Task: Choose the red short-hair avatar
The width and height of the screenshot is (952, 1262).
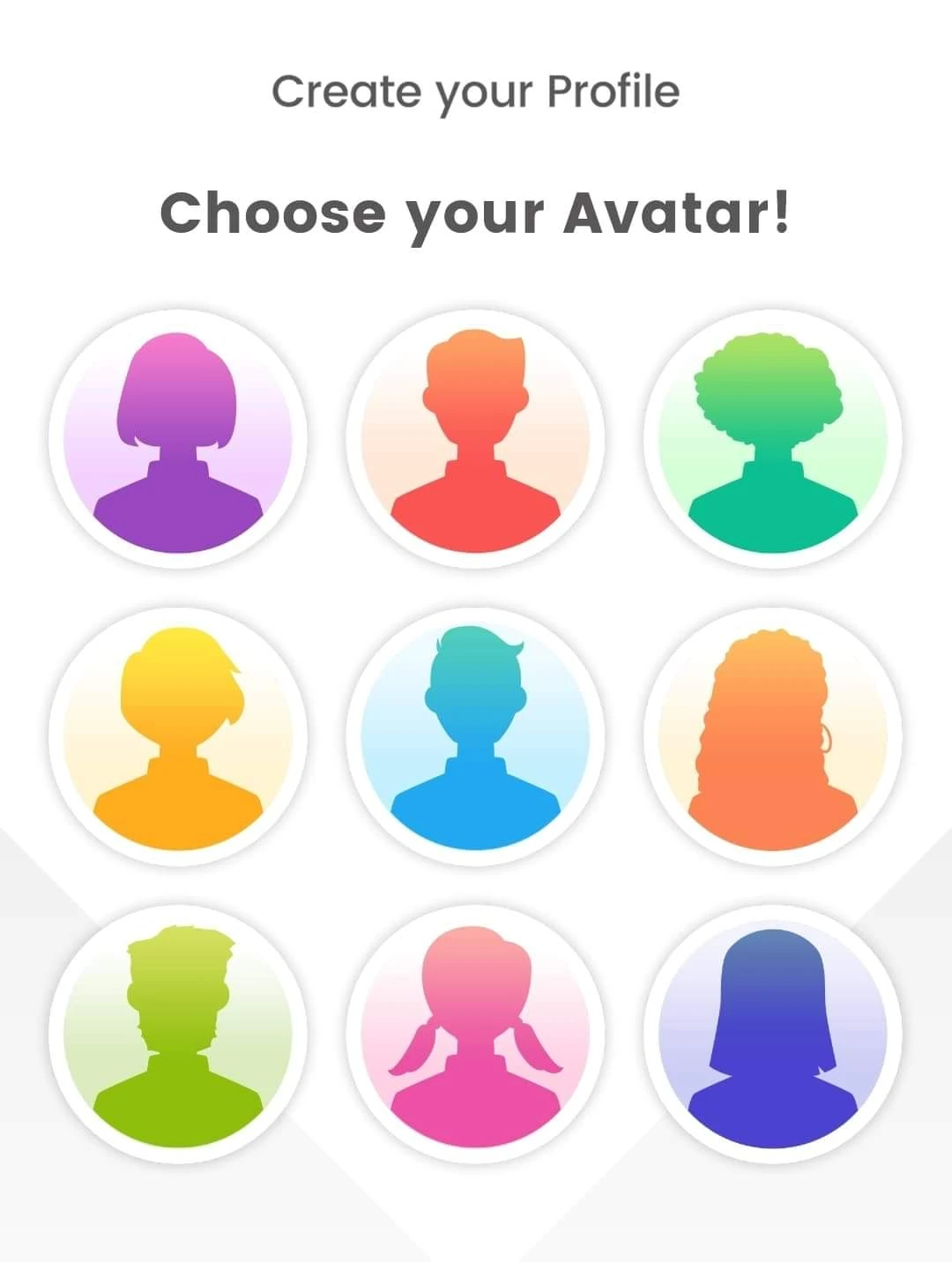Action: tap(475, 438)
